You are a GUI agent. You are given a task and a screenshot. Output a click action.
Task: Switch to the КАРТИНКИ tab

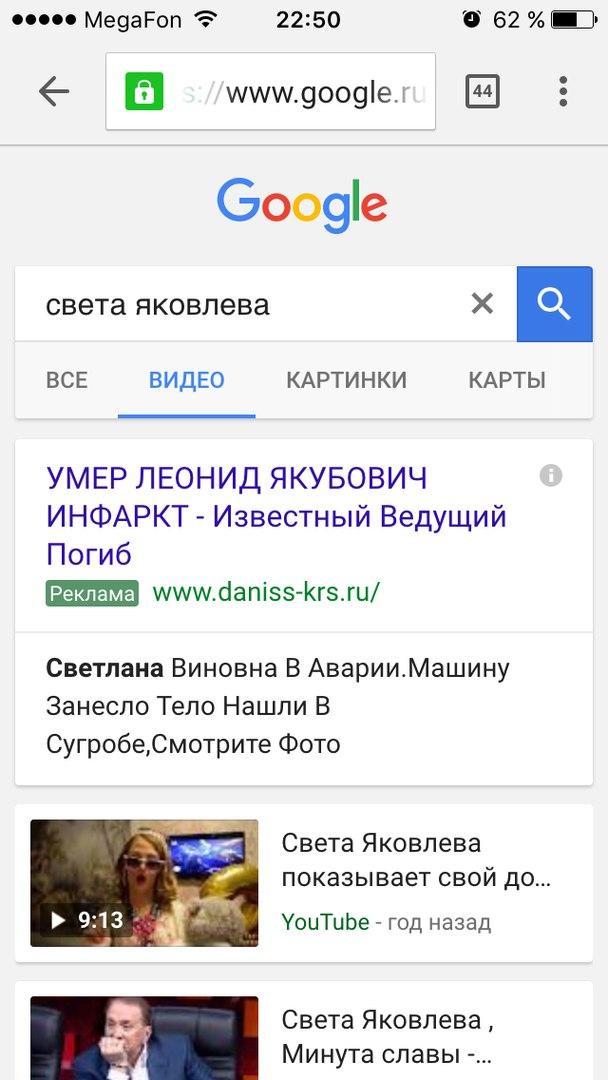pyautogui.click(x=346, y=380)
